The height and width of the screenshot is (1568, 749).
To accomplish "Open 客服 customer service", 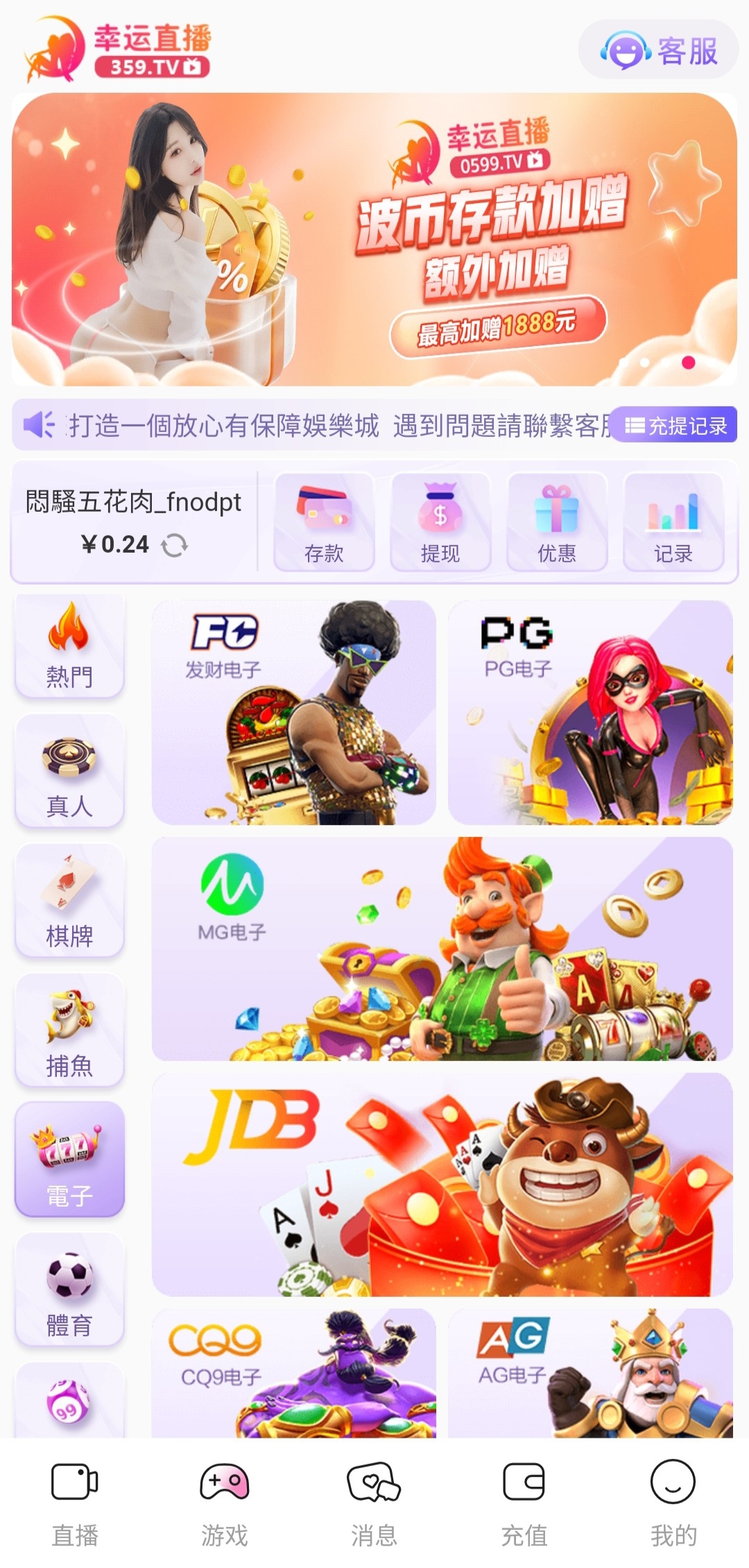I will (658, 50).
